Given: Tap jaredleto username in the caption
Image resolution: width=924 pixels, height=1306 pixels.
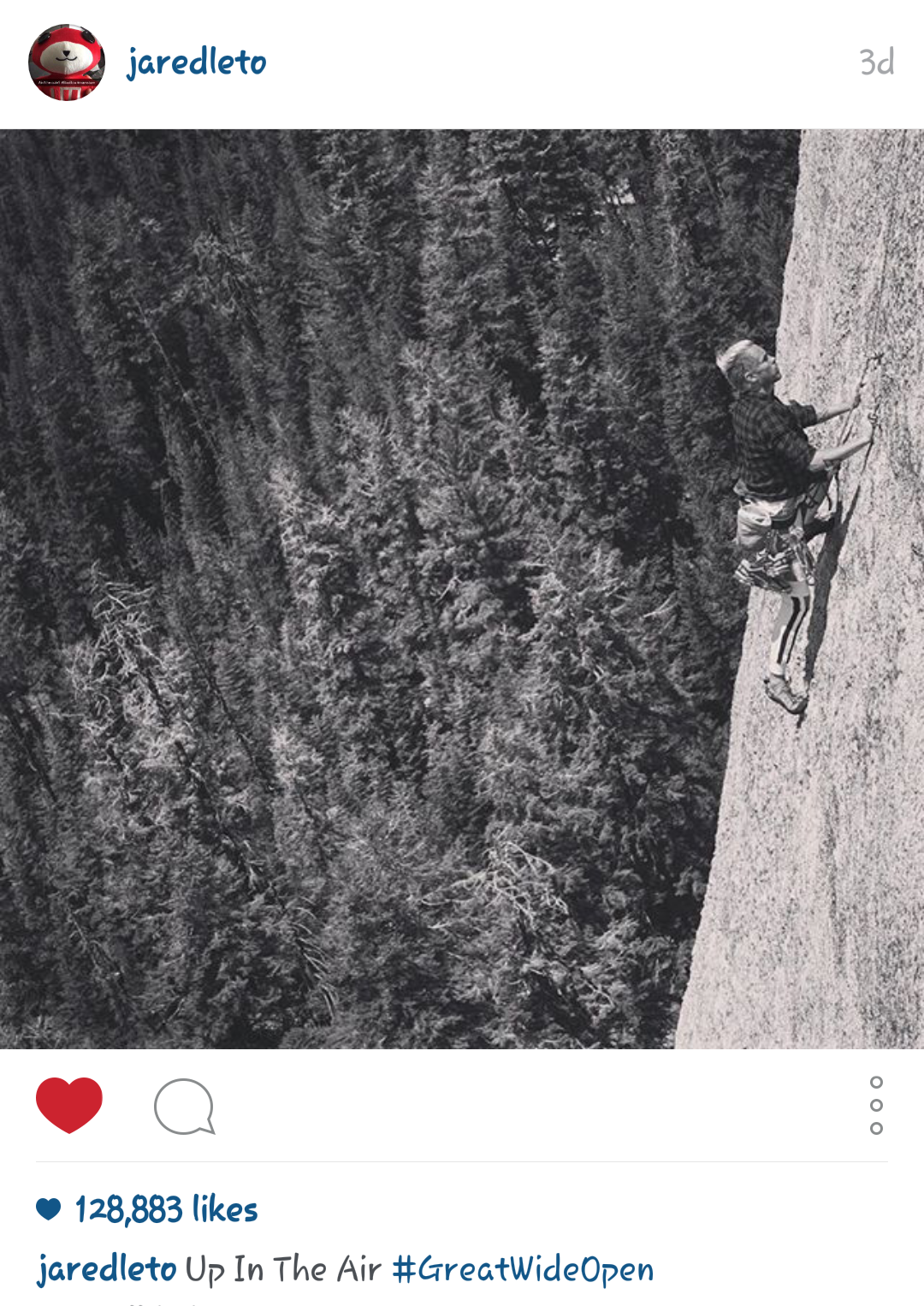Looking at the screenshot, I should [x=107, y=1269].
